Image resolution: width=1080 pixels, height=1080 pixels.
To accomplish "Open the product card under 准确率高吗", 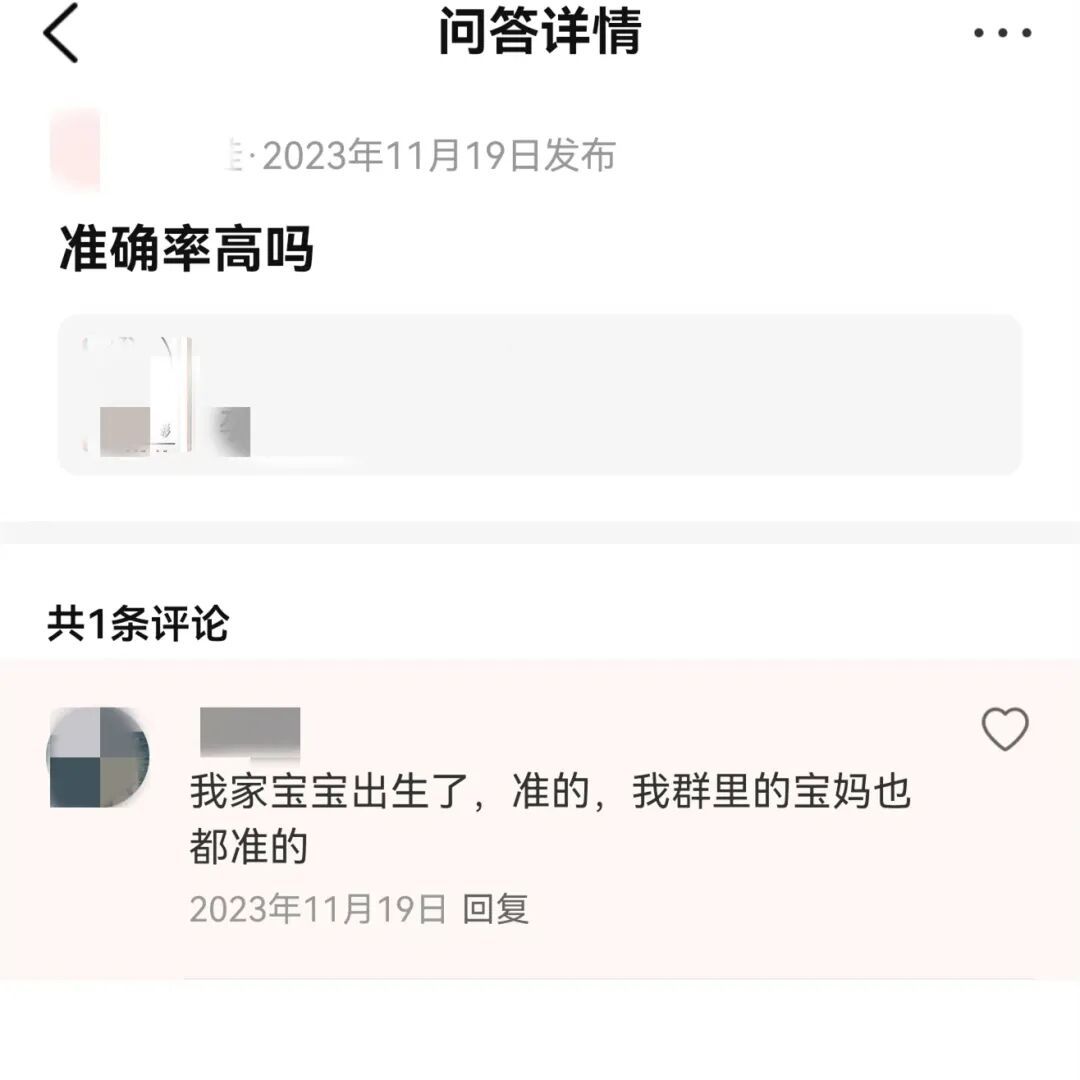I will (540, 395).
